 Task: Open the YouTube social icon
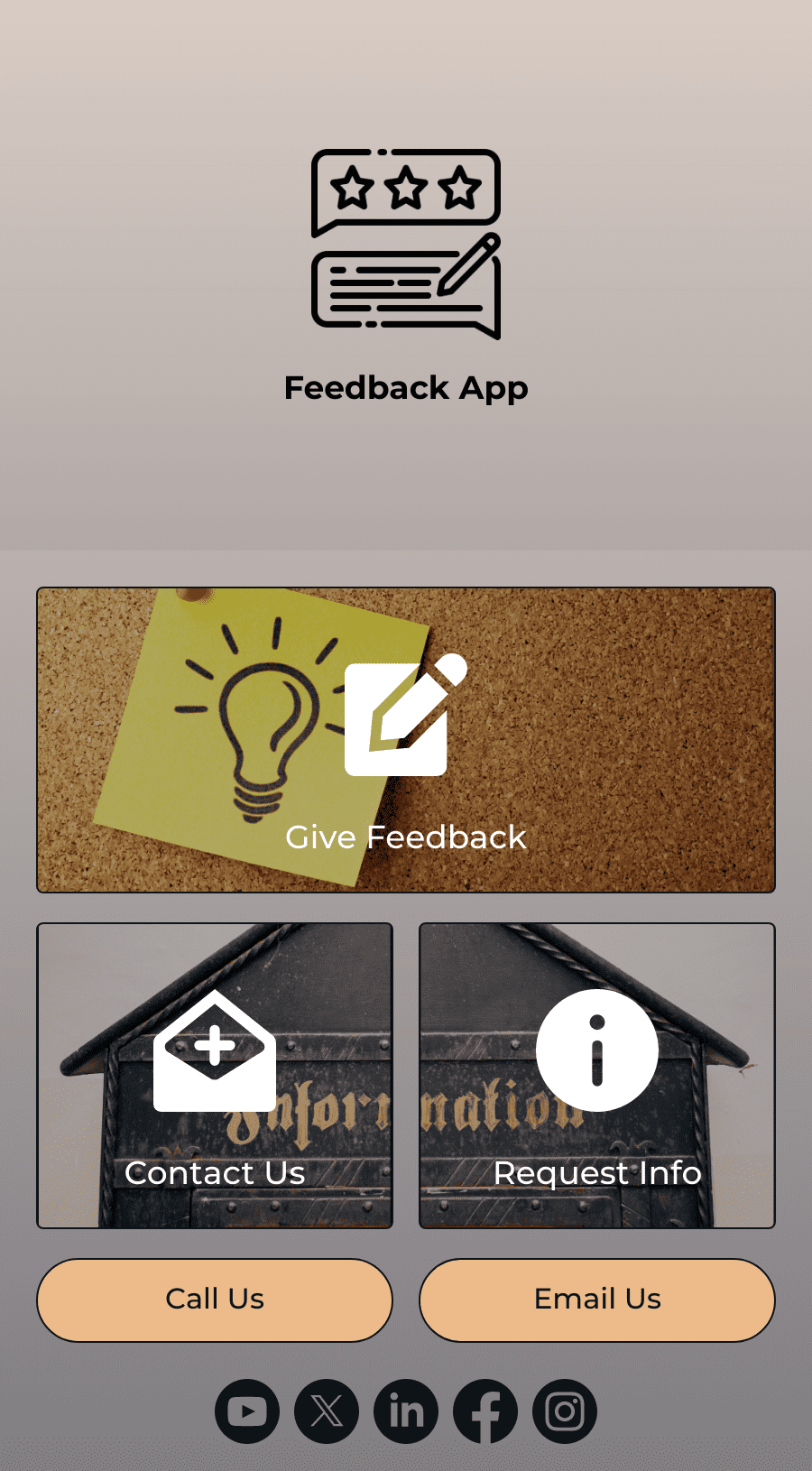tap(246, 1411)
